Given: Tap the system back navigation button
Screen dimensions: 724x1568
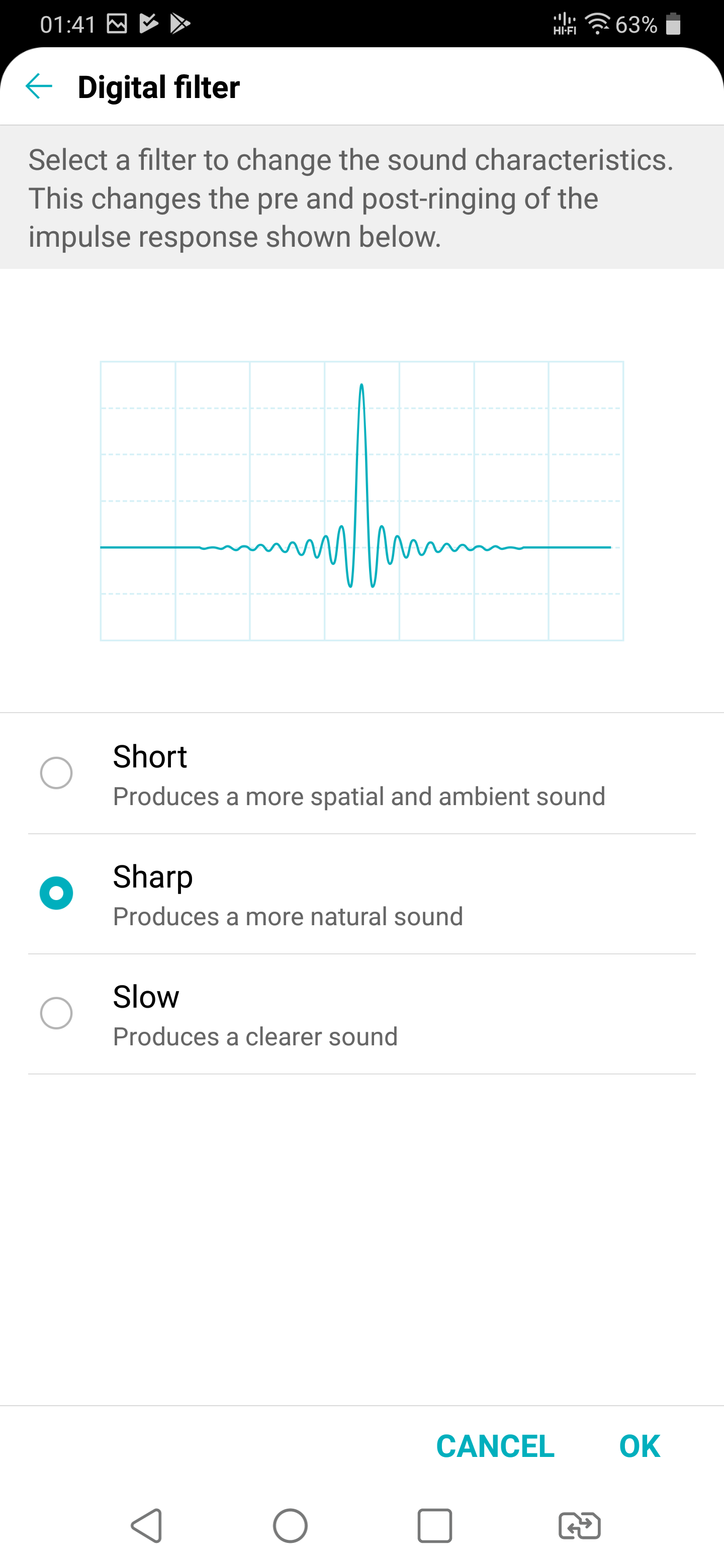Looking at the screenshot, I should coord(146,1526).
